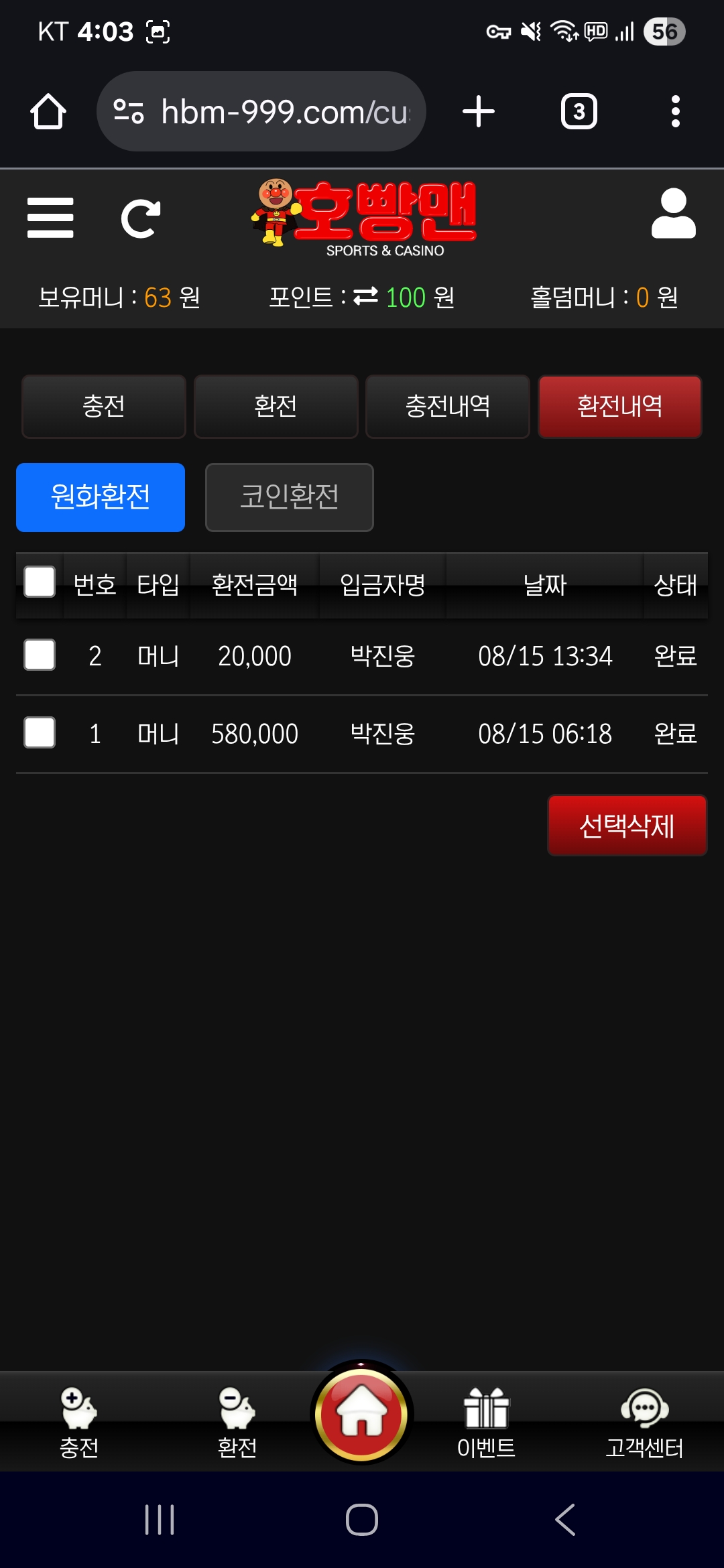
Task: Open the 충전내역 tab
Action: click(448, 406)
